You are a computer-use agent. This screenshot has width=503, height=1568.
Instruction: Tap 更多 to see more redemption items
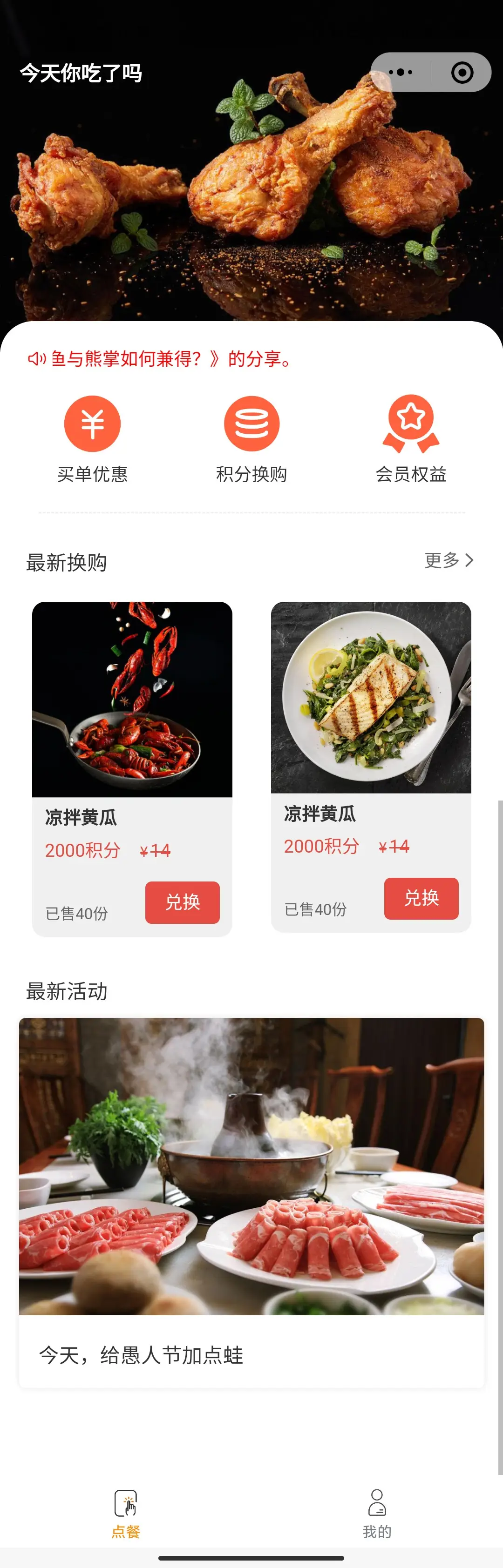tap(449, 560)
